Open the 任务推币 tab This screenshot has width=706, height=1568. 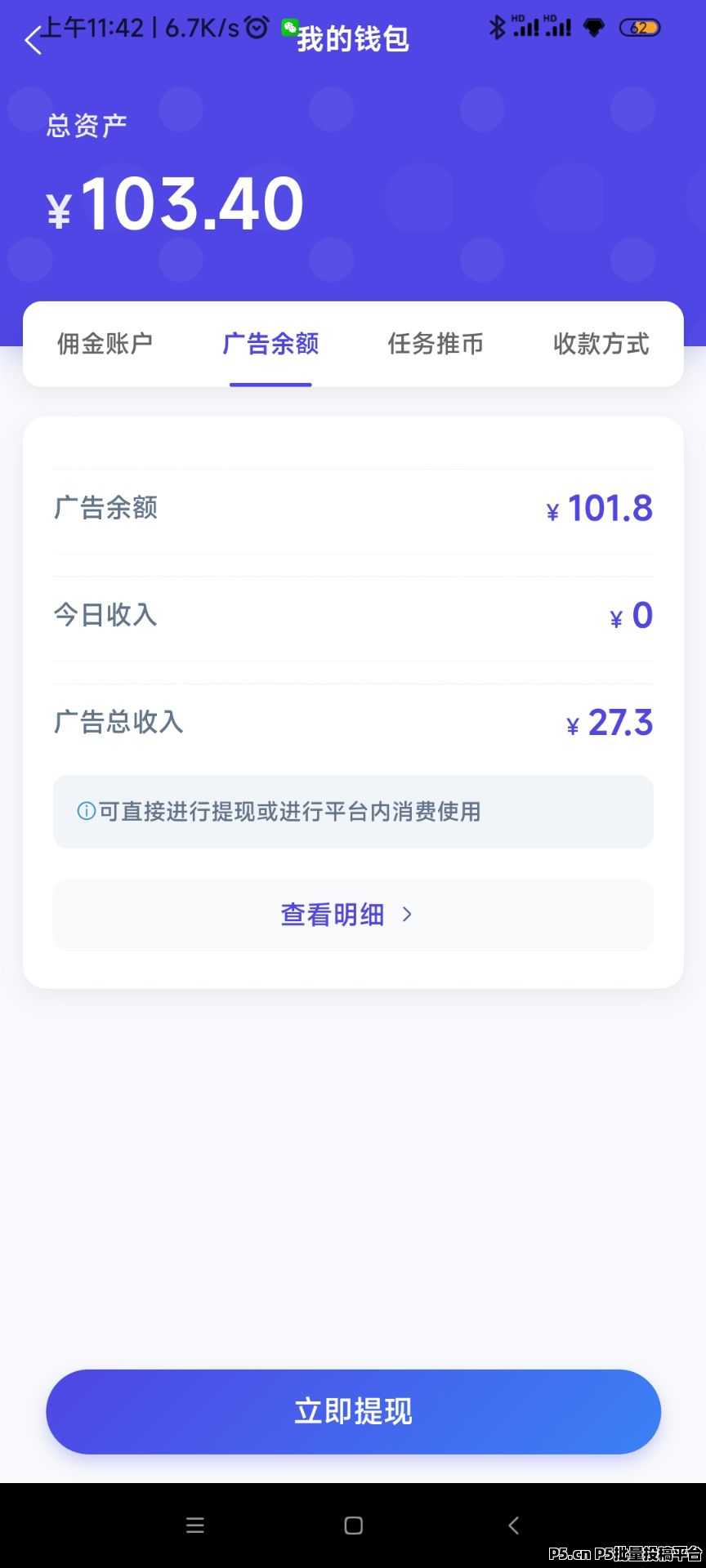tap(436, 344)
